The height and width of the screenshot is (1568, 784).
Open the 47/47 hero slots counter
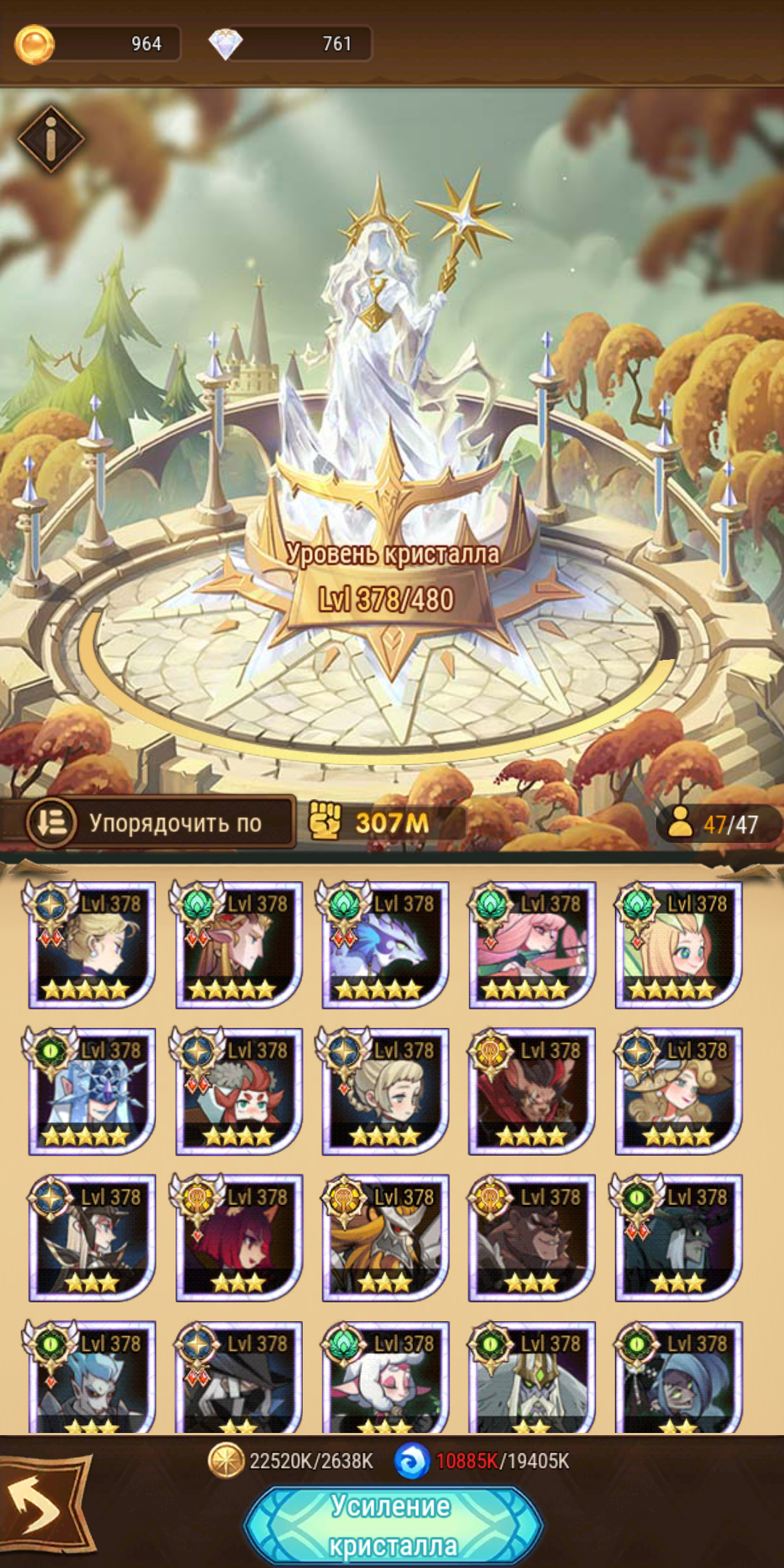[x=717, y=824]
